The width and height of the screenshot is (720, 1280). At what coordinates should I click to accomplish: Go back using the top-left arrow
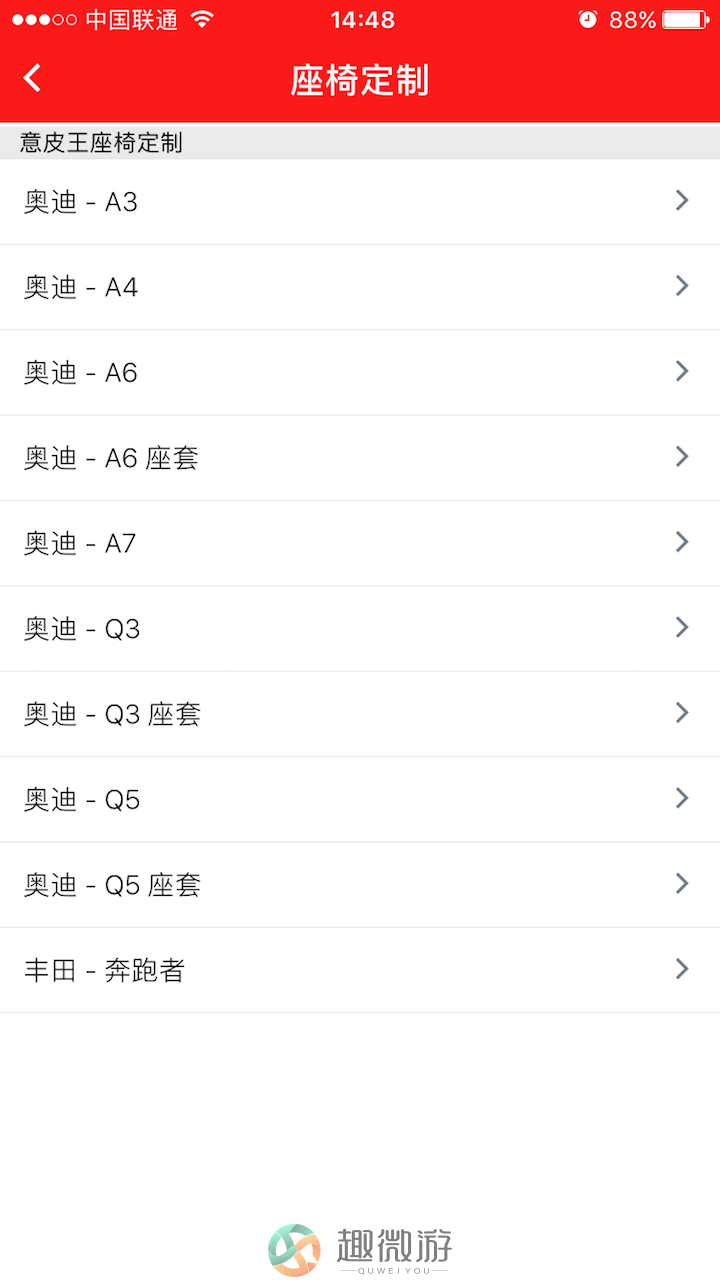coord(33,78)
